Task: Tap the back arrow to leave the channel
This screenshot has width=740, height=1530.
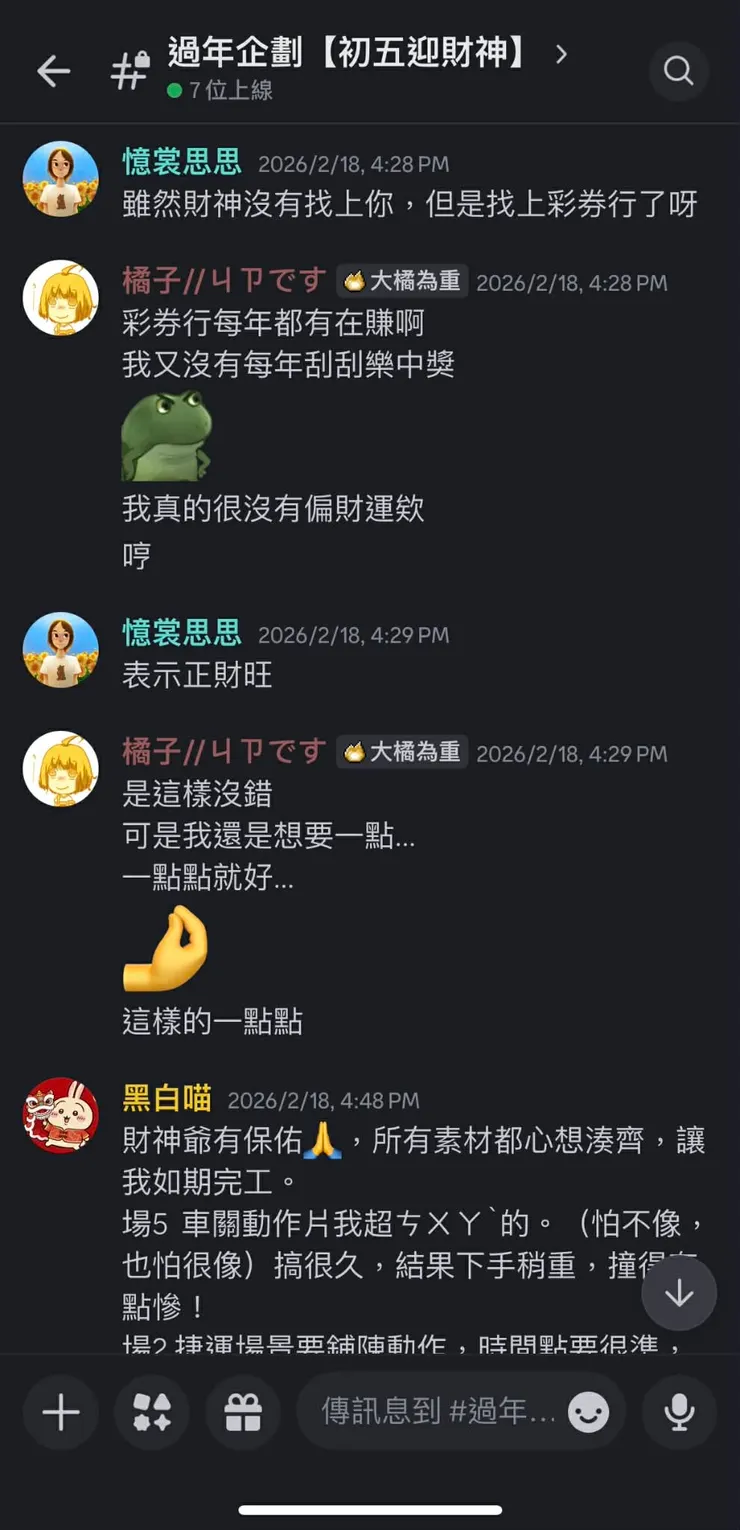Action: pyautogui.click(x=54, y=71)
